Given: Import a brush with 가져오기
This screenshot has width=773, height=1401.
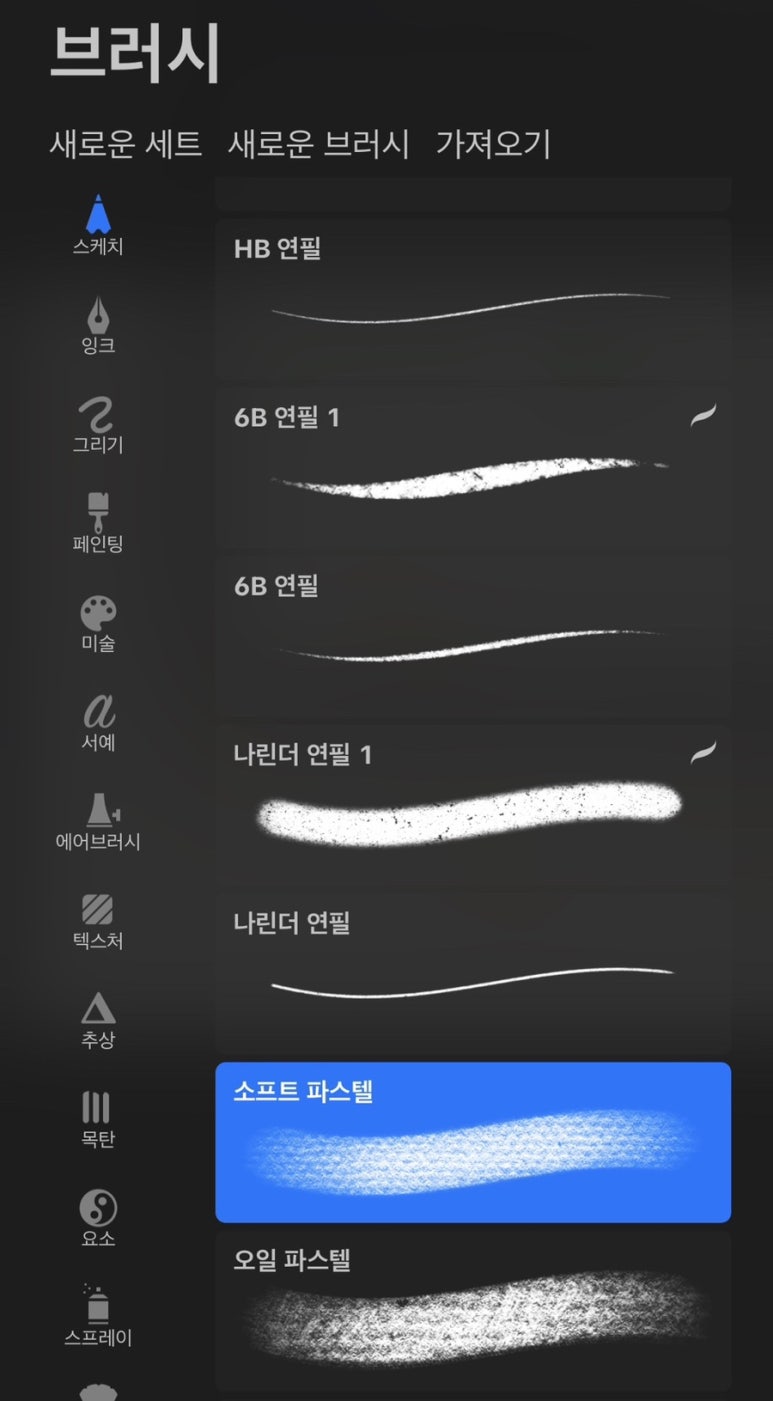Looking at the screenshot, I should tap(493, 144).
